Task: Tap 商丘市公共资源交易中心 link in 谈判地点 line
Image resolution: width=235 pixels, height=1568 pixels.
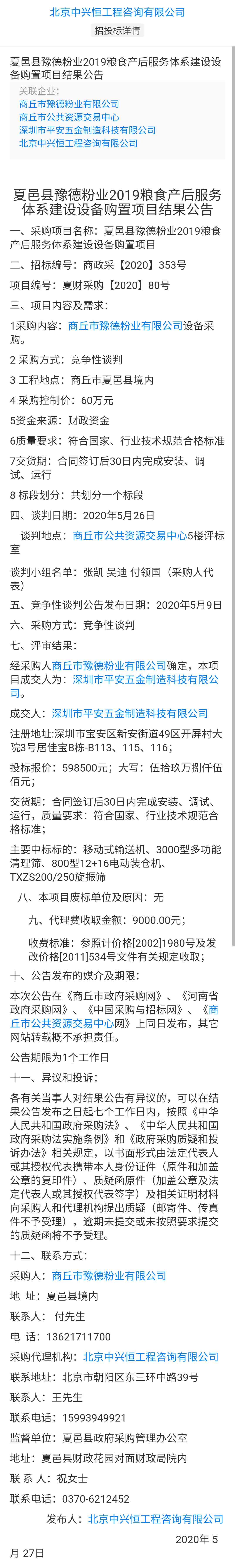Action: [x=129, y=536]
